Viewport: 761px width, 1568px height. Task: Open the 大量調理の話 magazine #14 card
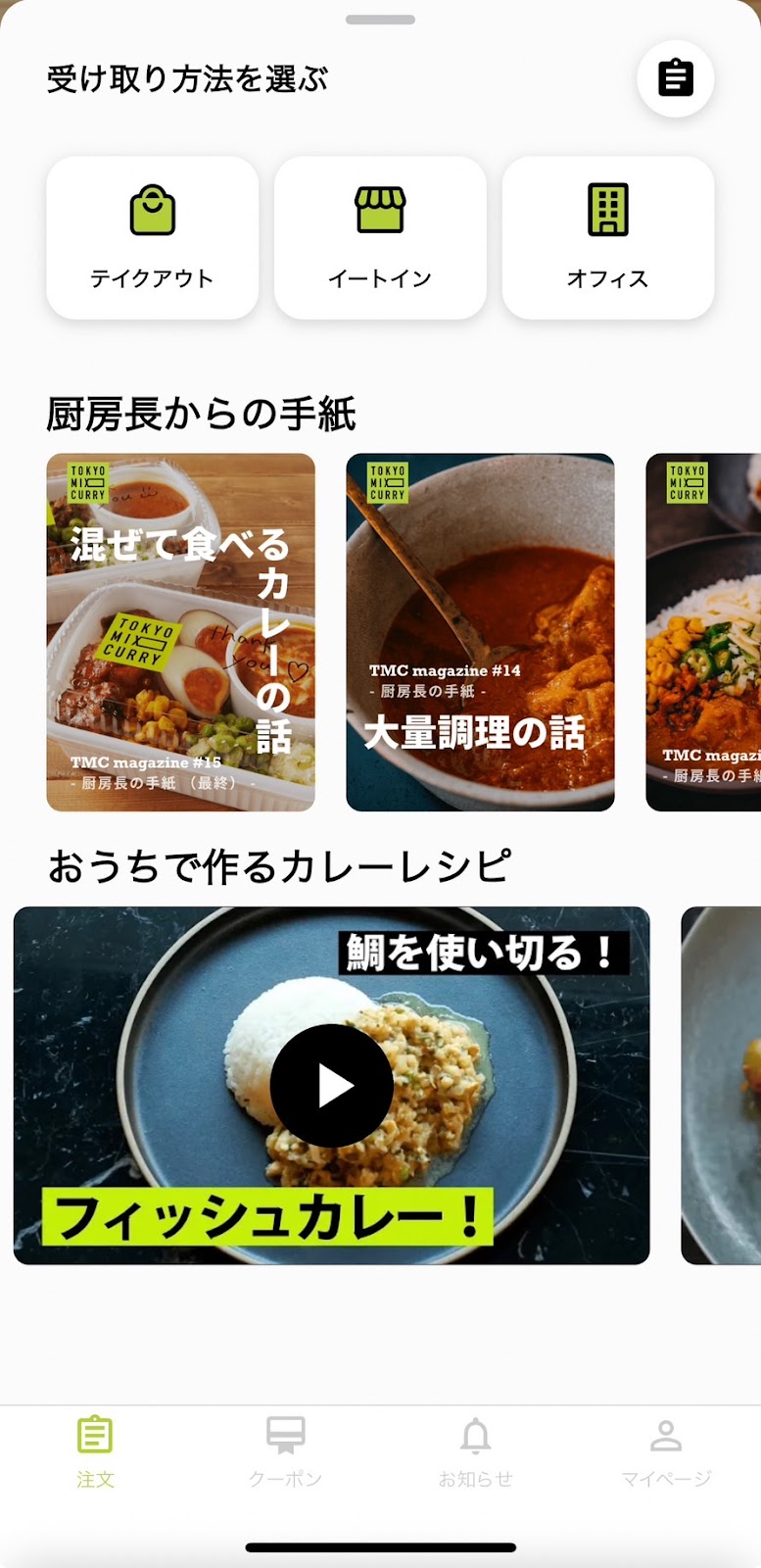(x=480, y=632)
